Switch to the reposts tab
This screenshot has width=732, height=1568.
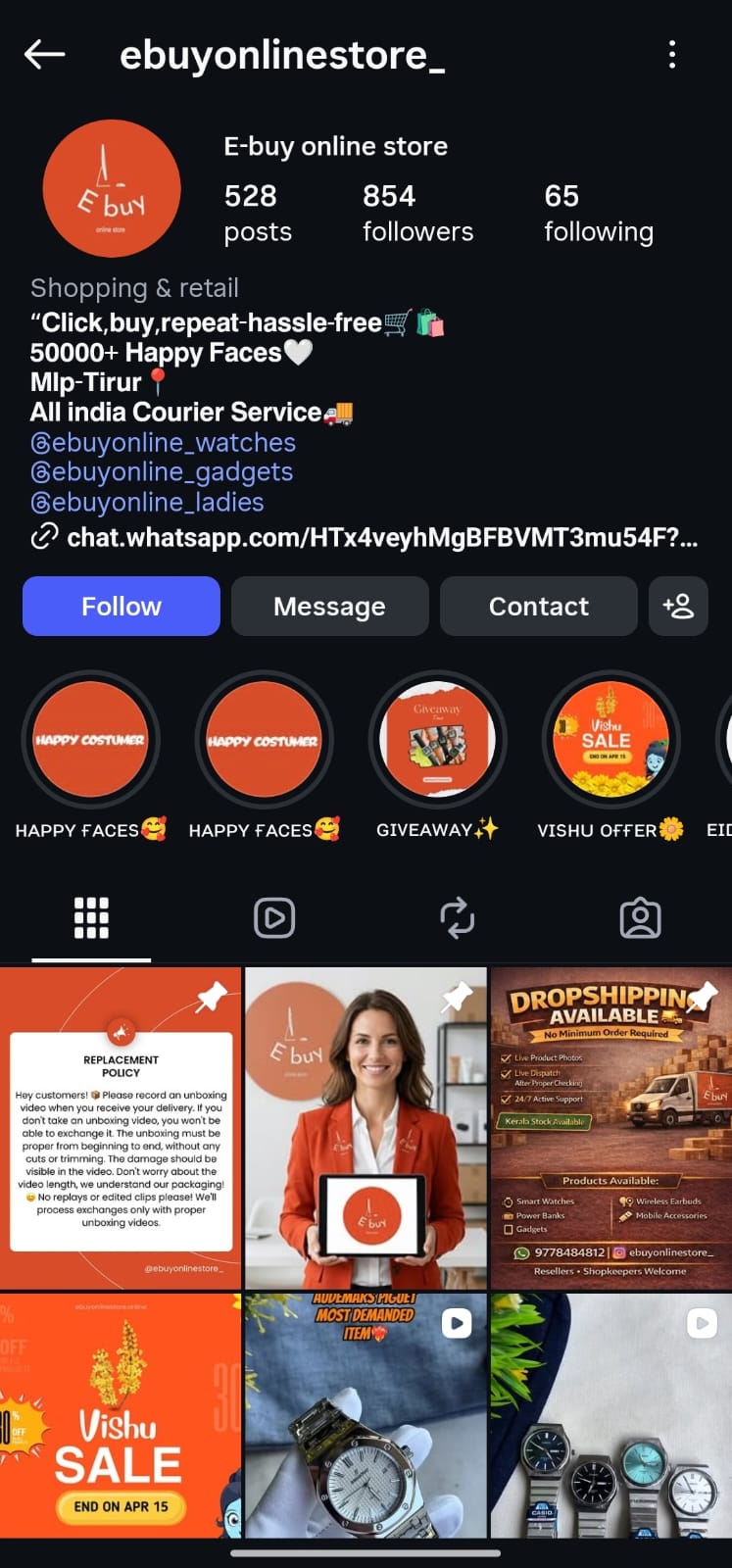(x=457, y=918)
